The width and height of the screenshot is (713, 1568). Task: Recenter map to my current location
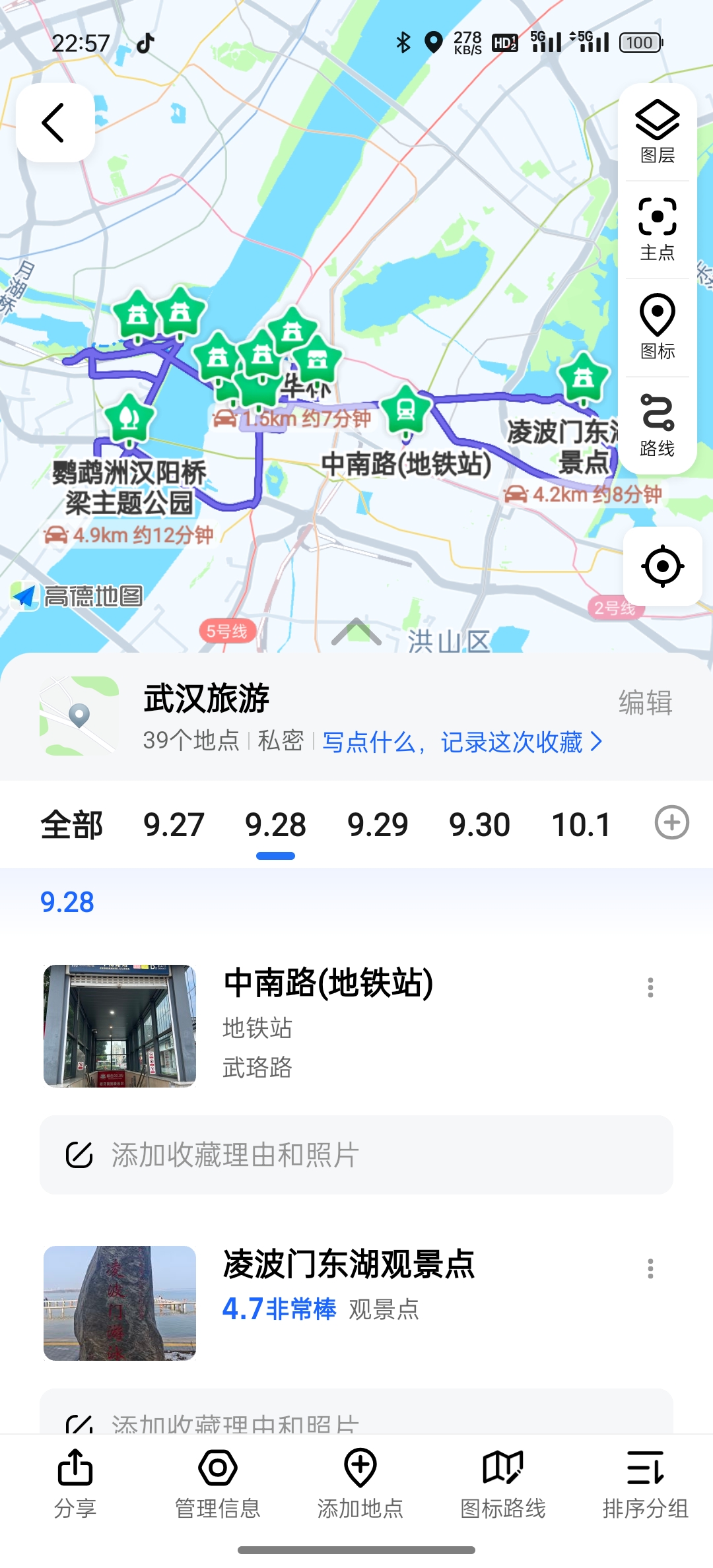pos(662,566)
